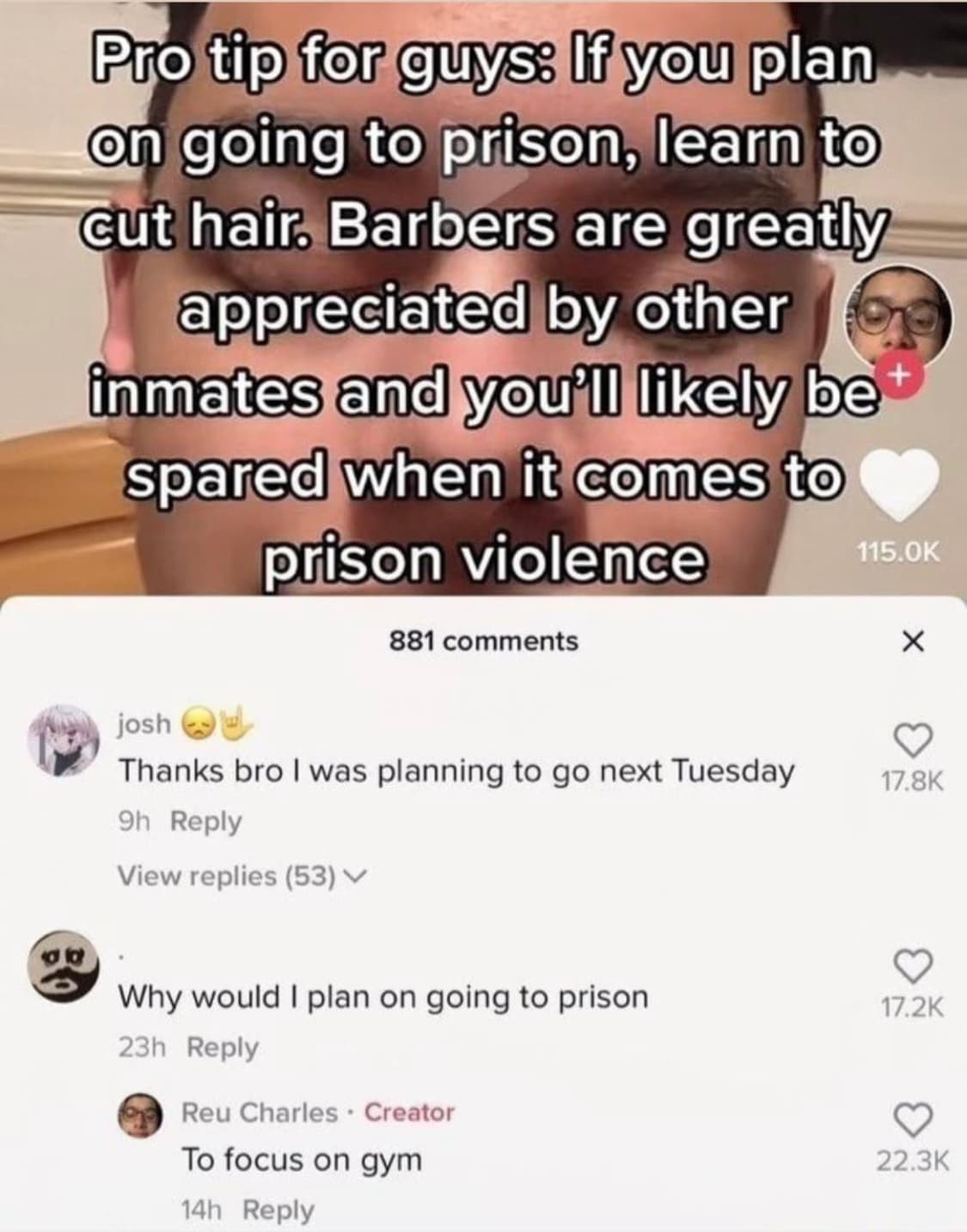Reply to josh's comment
Viewport: 967px width, 1232px height.
[x=206, y=821]
